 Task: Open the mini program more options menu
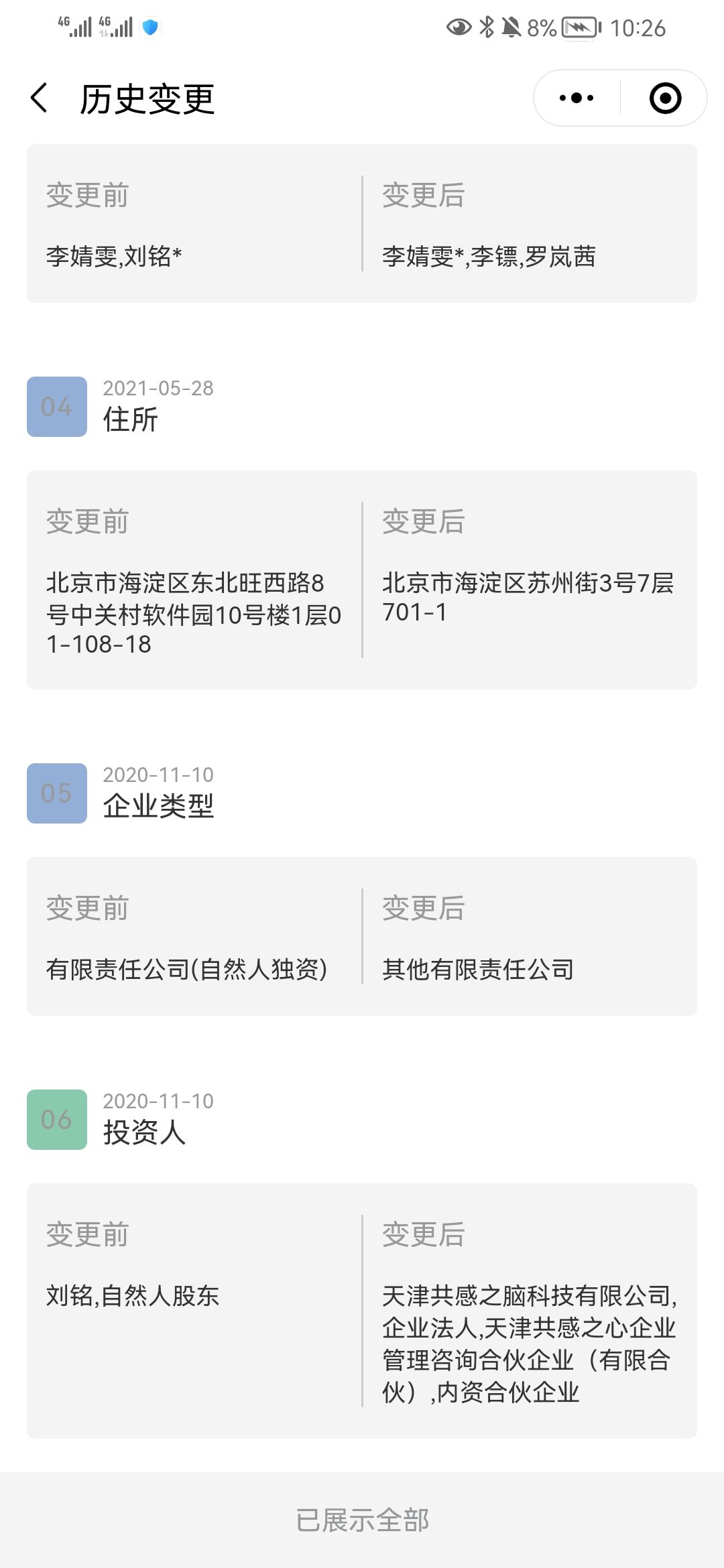[577, 99]
